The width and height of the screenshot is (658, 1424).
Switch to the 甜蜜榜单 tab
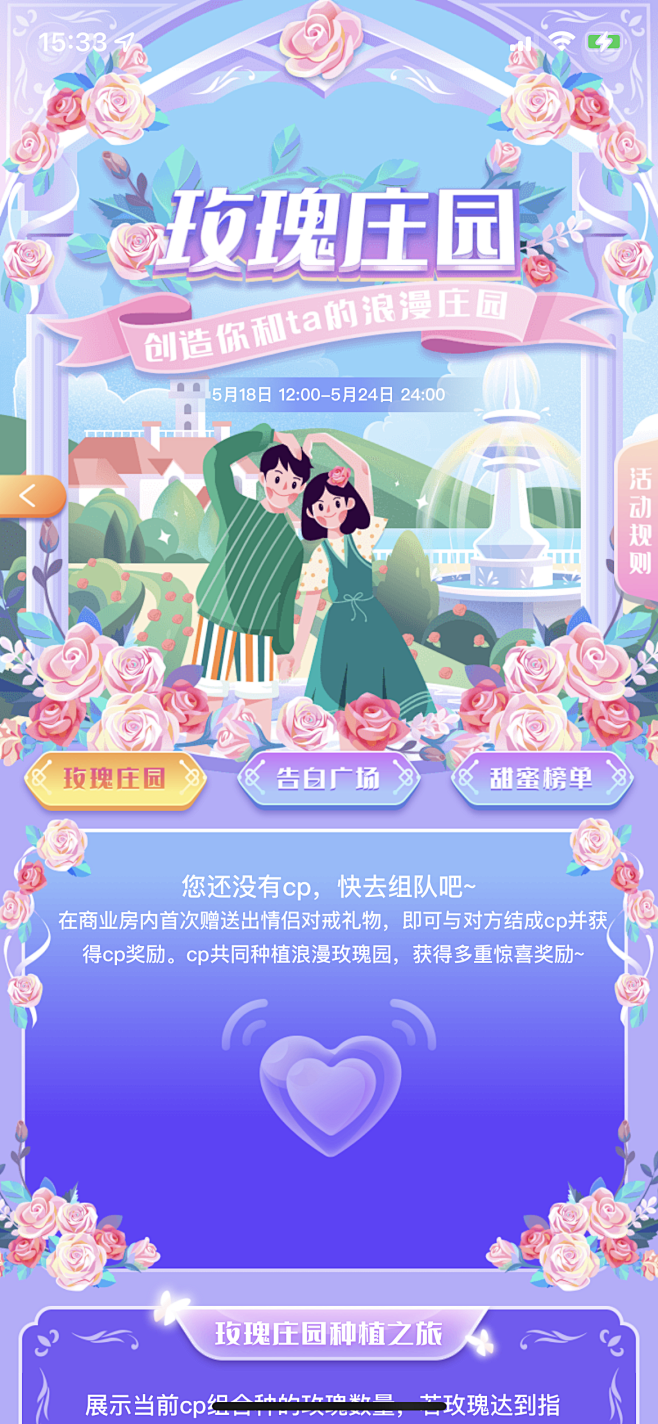point(542,779)
